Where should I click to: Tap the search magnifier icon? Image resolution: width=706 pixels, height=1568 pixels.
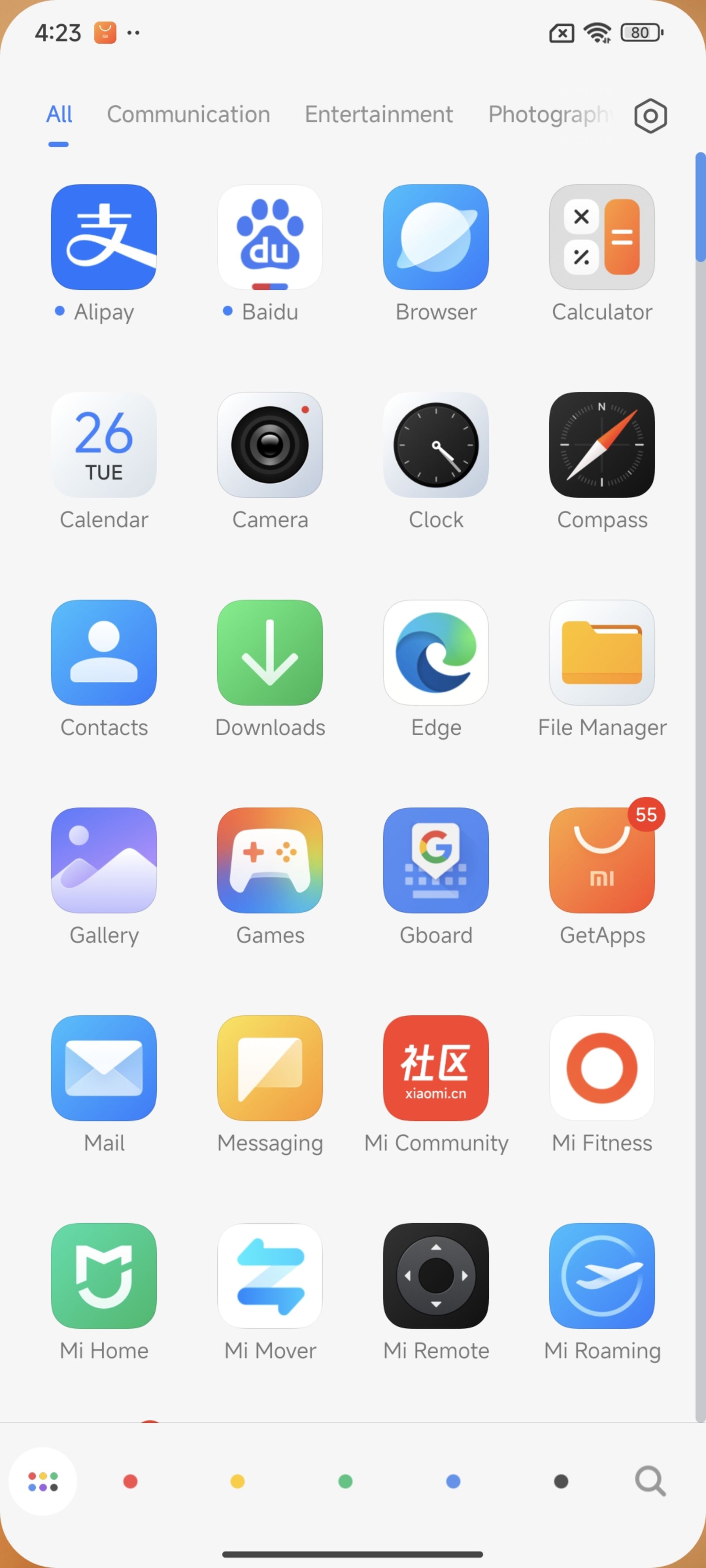[650, 1481]
